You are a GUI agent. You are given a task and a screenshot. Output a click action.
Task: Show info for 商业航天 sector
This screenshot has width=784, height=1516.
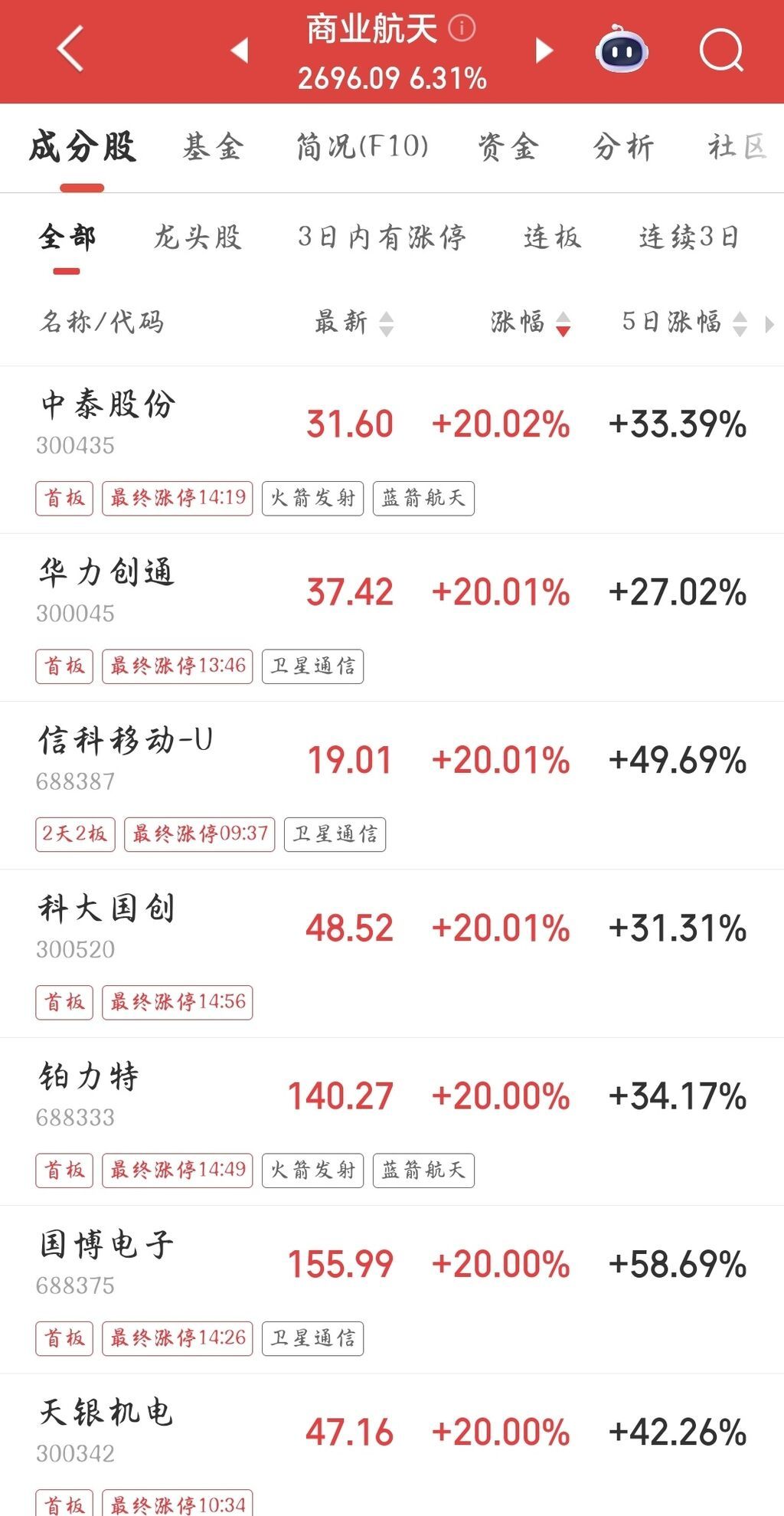click(x=462, y=29)
